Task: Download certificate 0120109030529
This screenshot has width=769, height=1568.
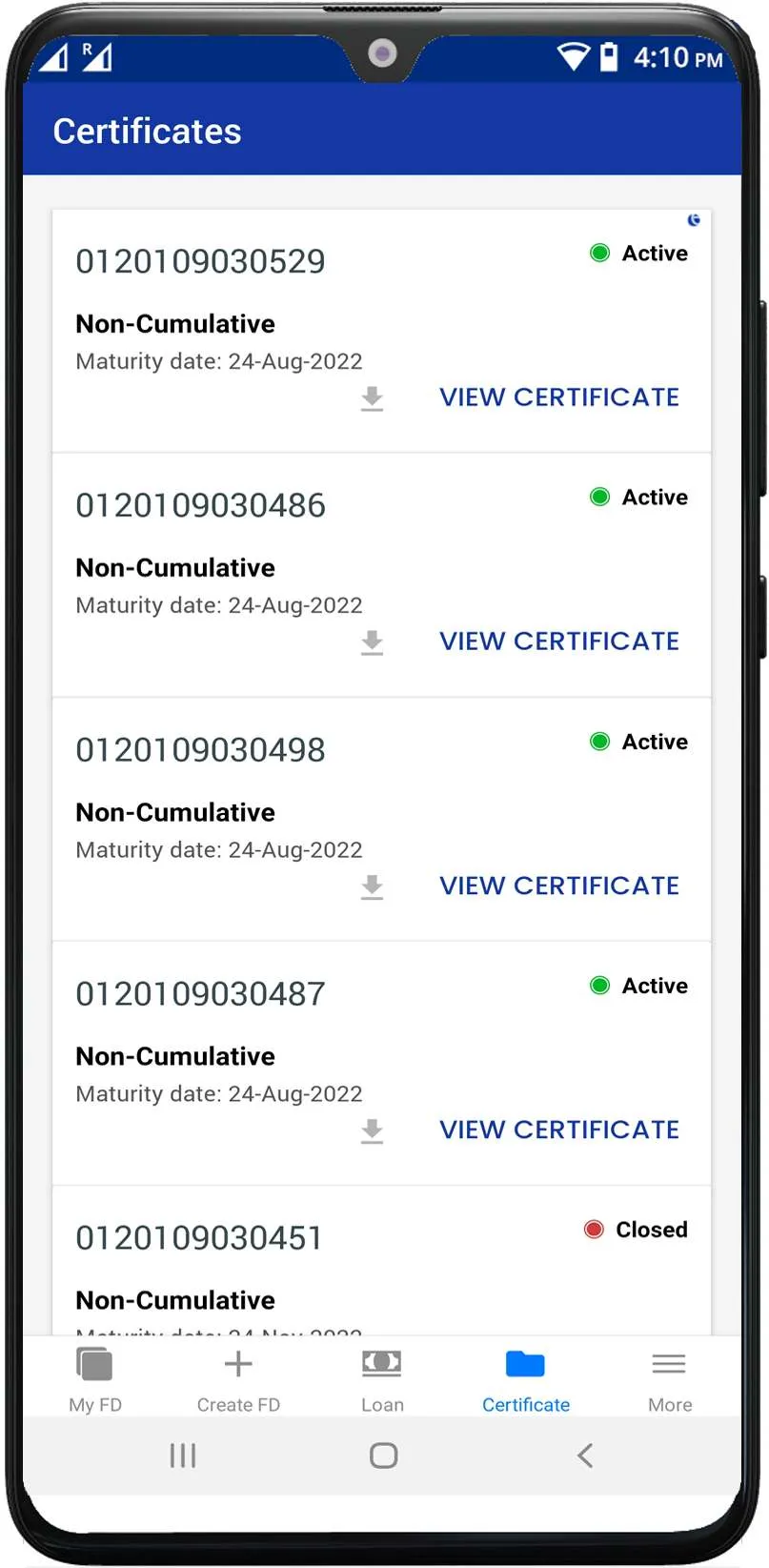Action: (372, 398)
